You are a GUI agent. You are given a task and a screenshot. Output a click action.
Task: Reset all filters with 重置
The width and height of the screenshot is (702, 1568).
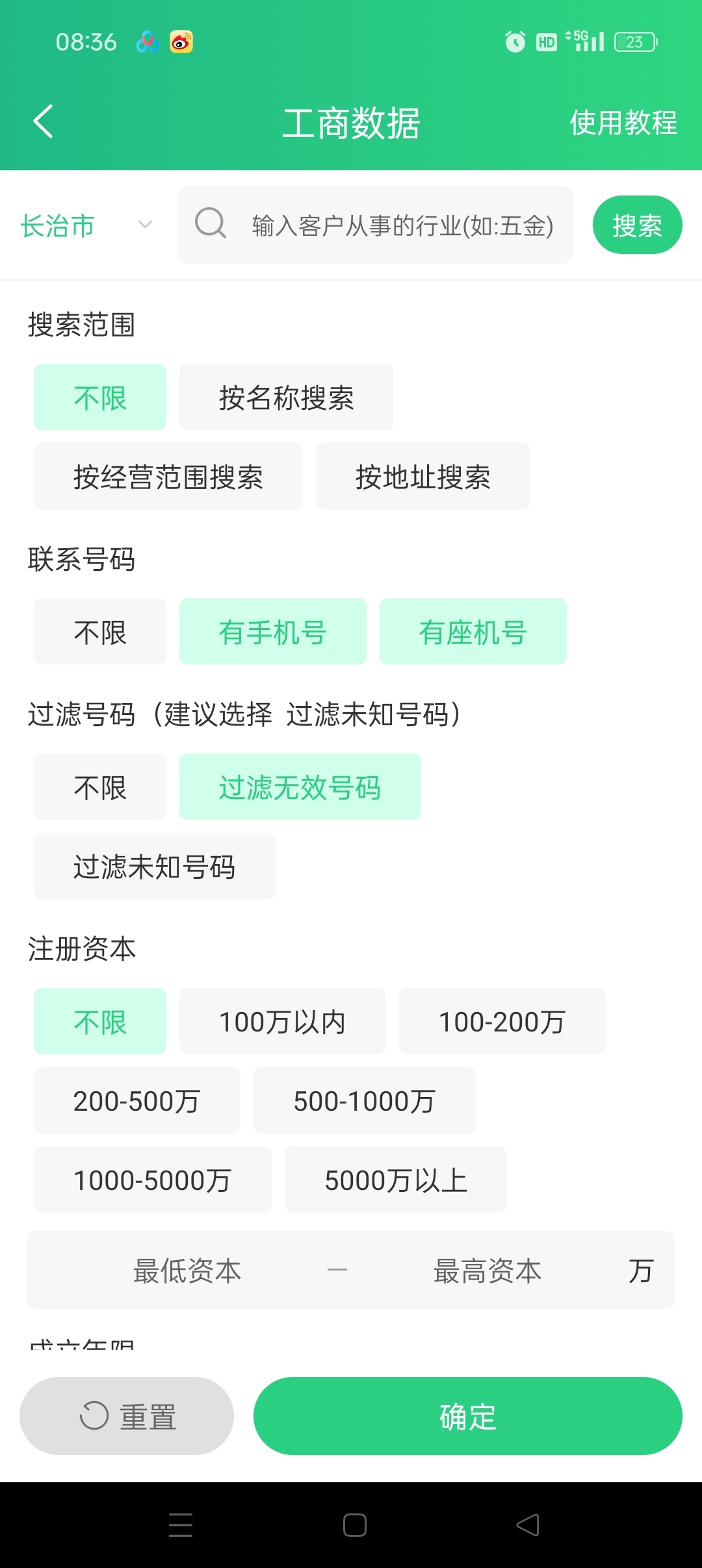click(127, 1416)
